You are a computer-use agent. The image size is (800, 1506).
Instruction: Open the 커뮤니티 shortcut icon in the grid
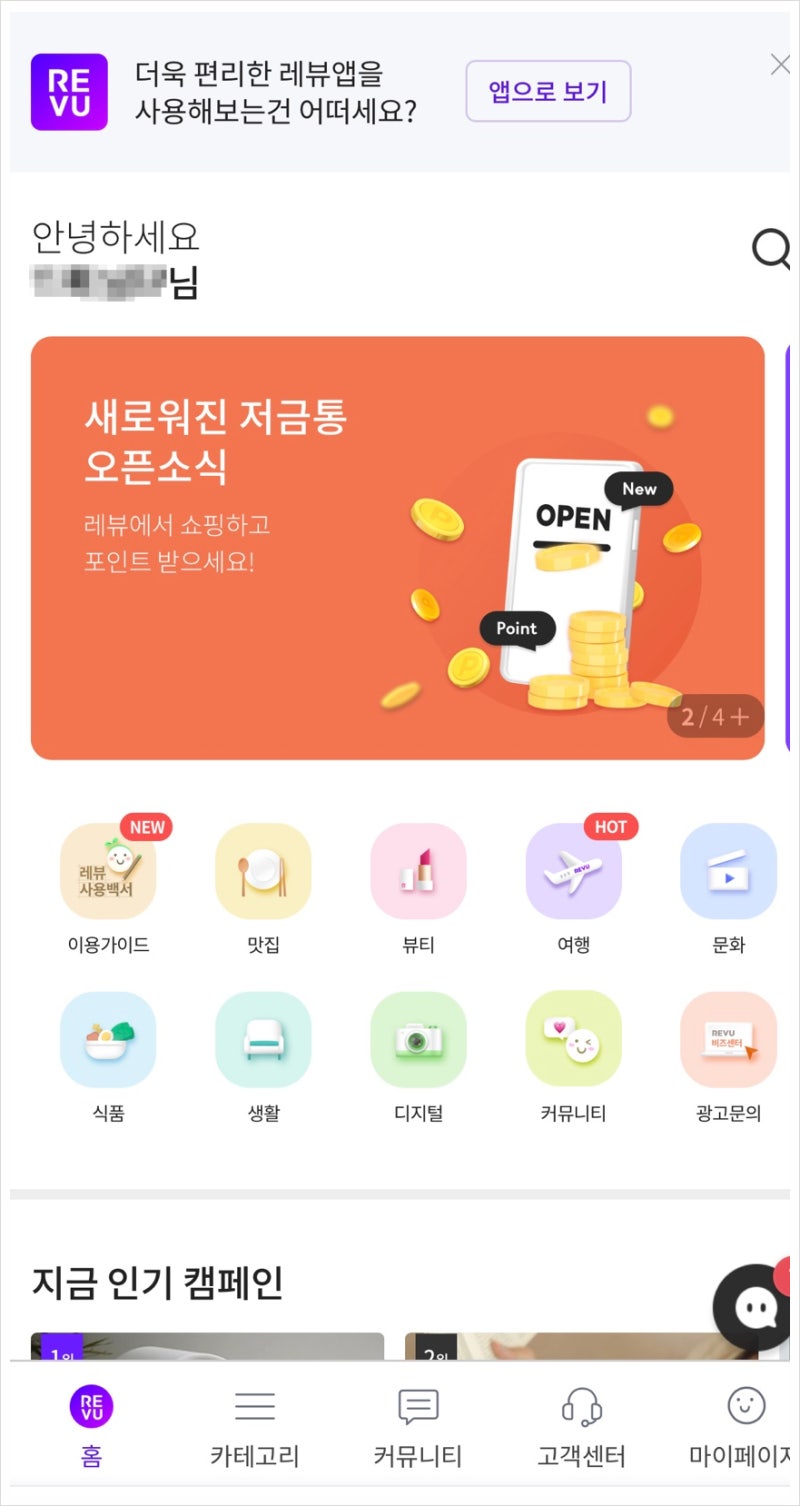573,1040
